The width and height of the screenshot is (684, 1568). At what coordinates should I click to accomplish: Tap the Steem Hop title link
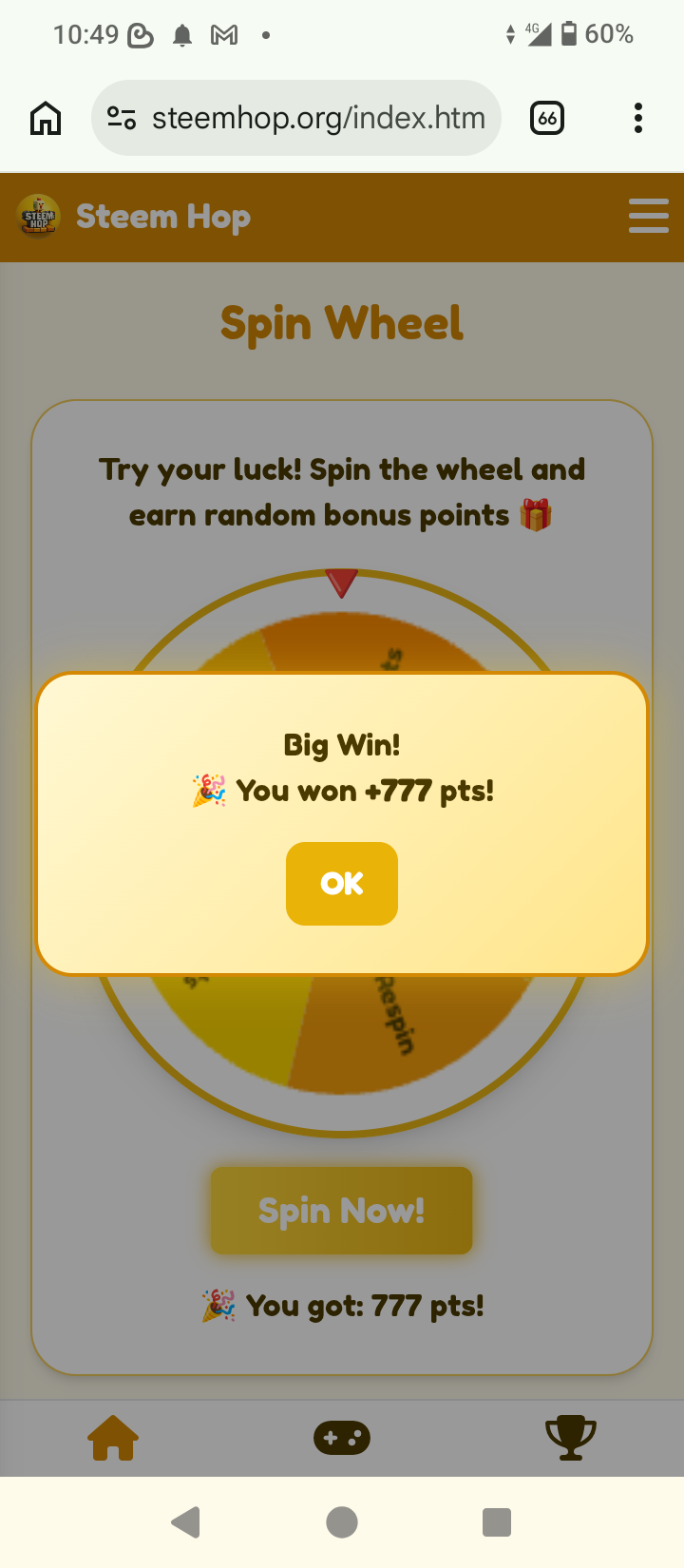point(163,217)
